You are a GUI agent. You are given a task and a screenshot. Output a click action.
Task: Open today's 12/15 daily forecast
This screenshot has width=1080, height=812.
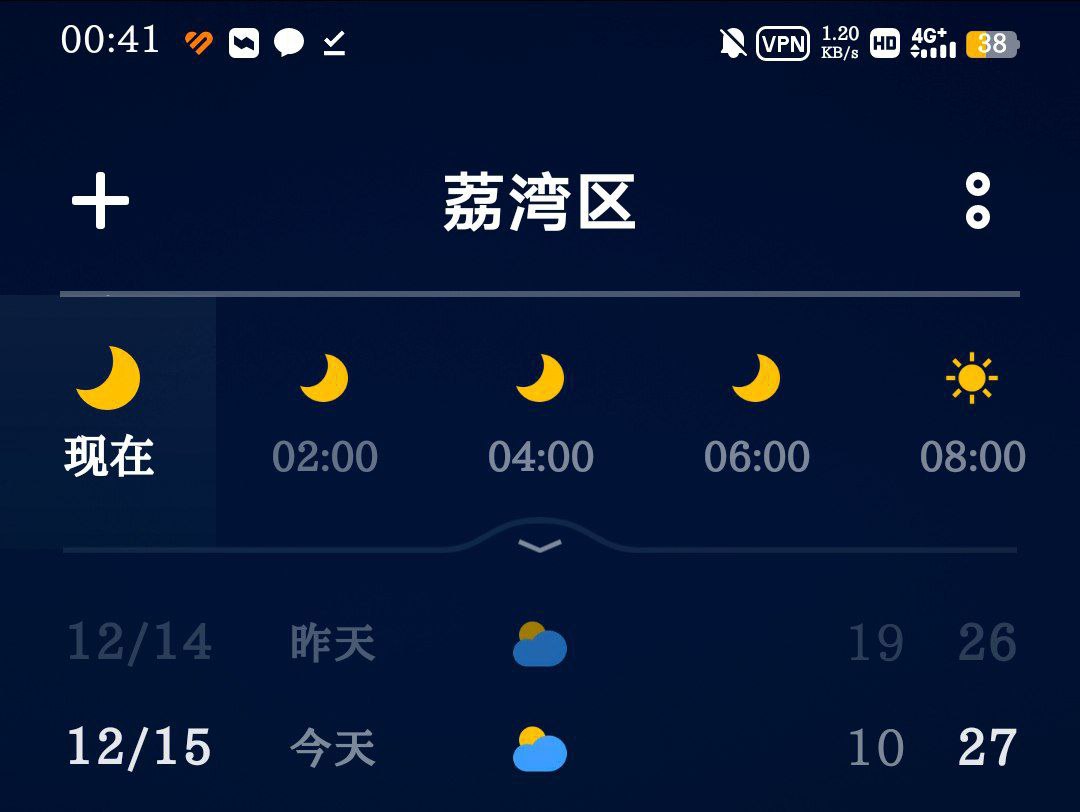(x=540, y=748)
